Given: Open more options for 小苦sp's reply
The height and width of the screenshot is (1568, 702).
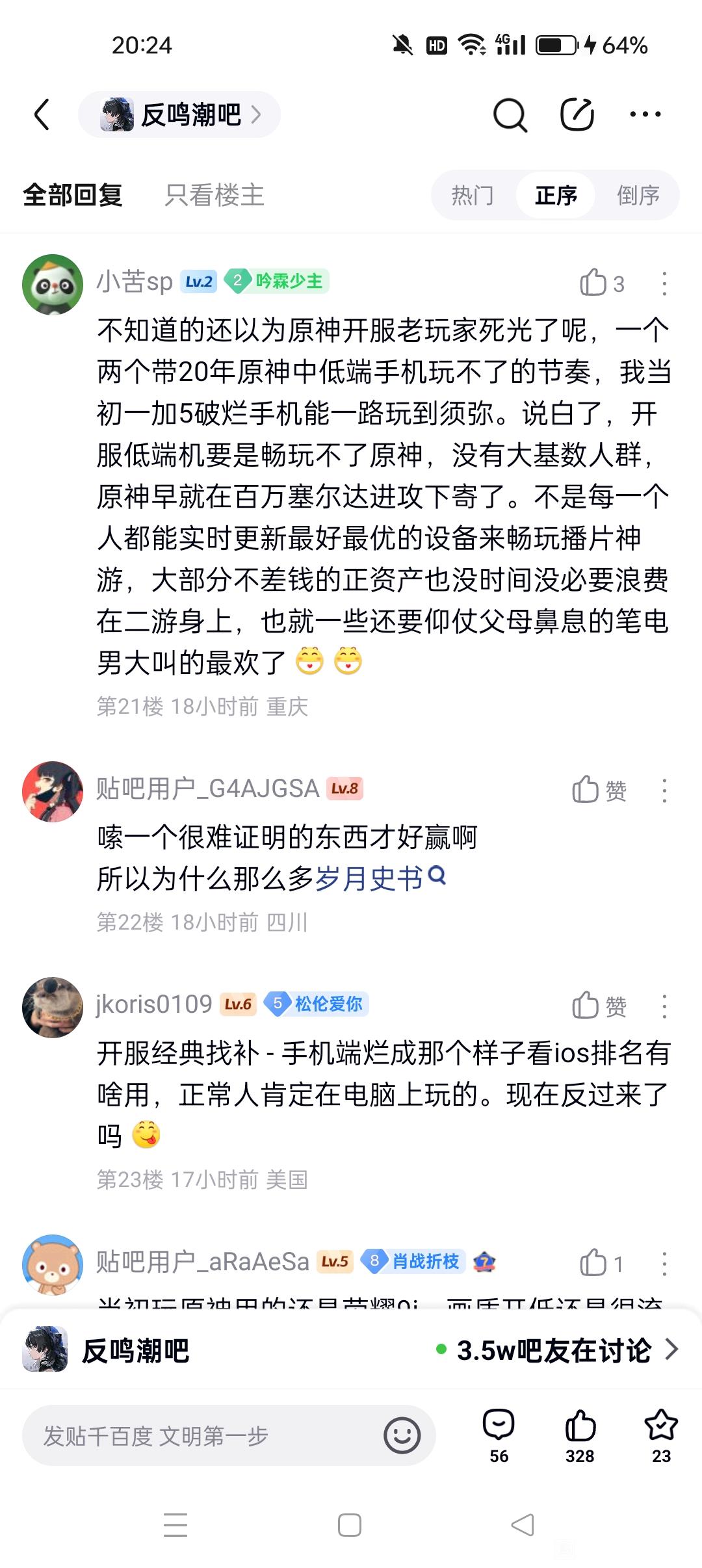Looking at the screenshot, I should pos(664,283).
